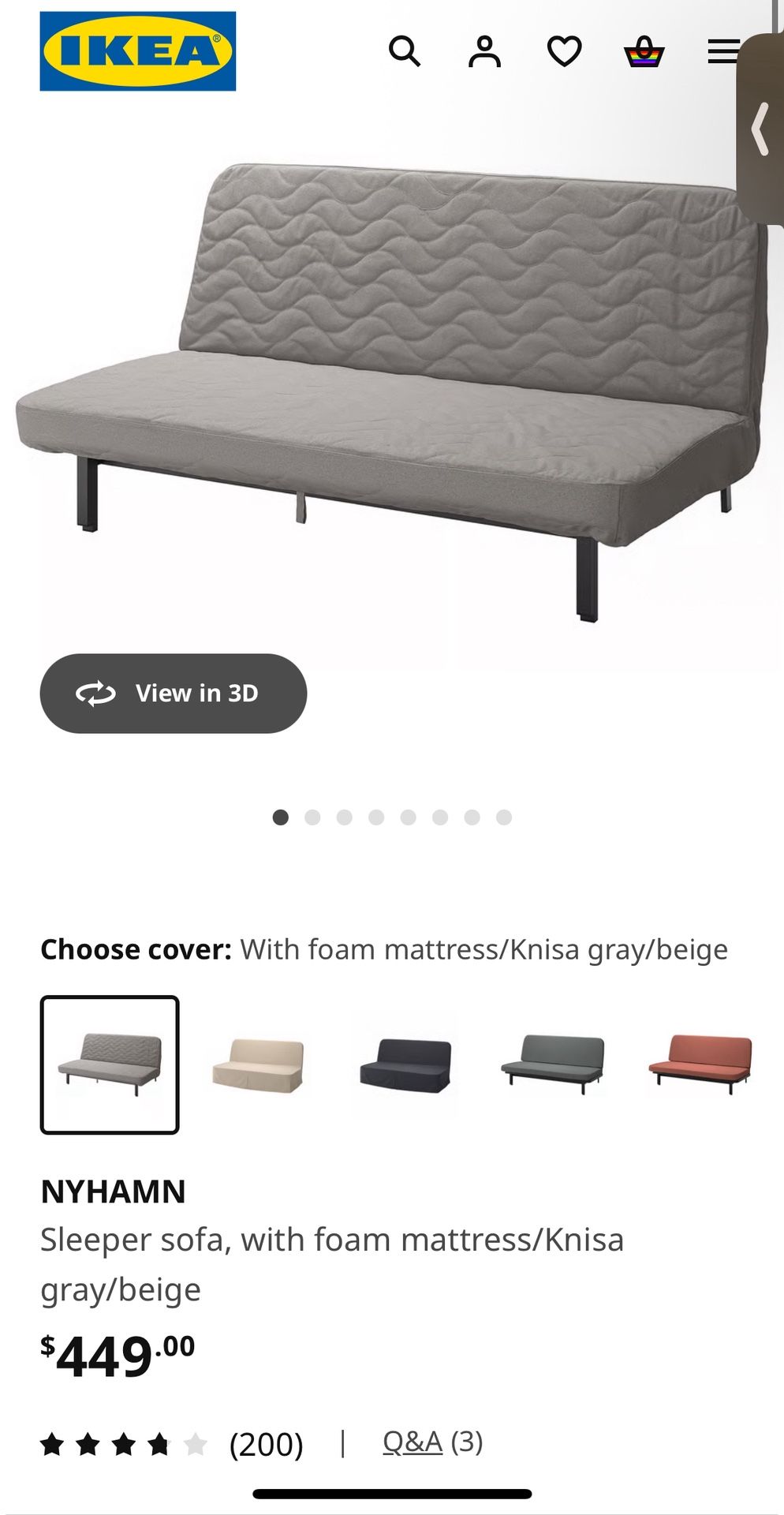Click the user profile icon
This screenshot has height=1515, width=784.
click(485, 52)
